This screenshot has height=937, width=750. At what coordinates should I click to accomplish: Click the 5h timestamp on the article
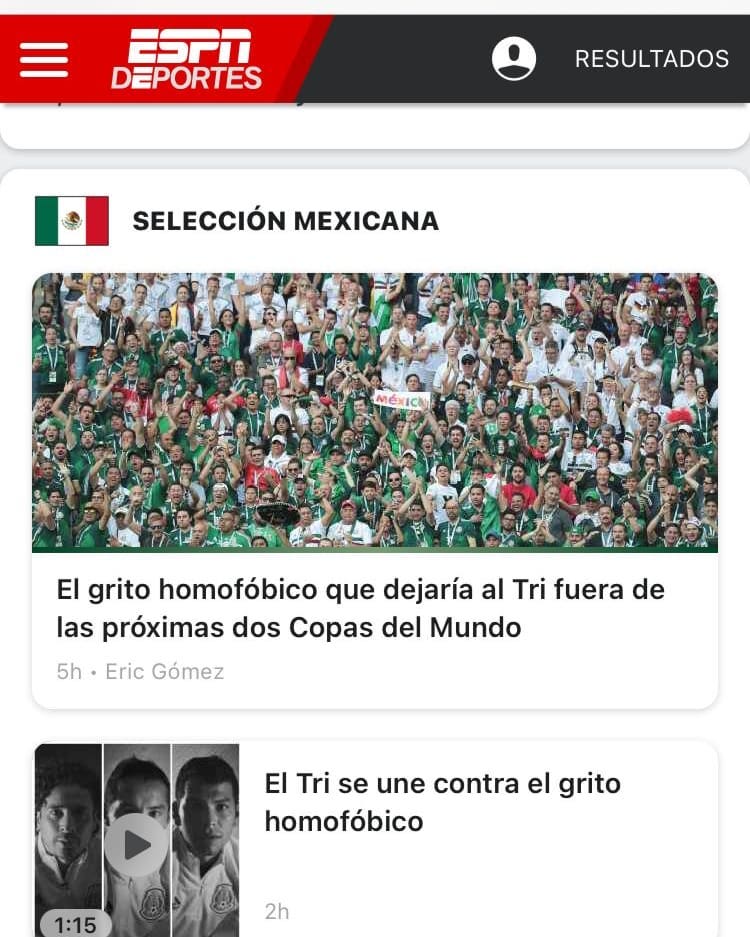click(x=69, y=673)
